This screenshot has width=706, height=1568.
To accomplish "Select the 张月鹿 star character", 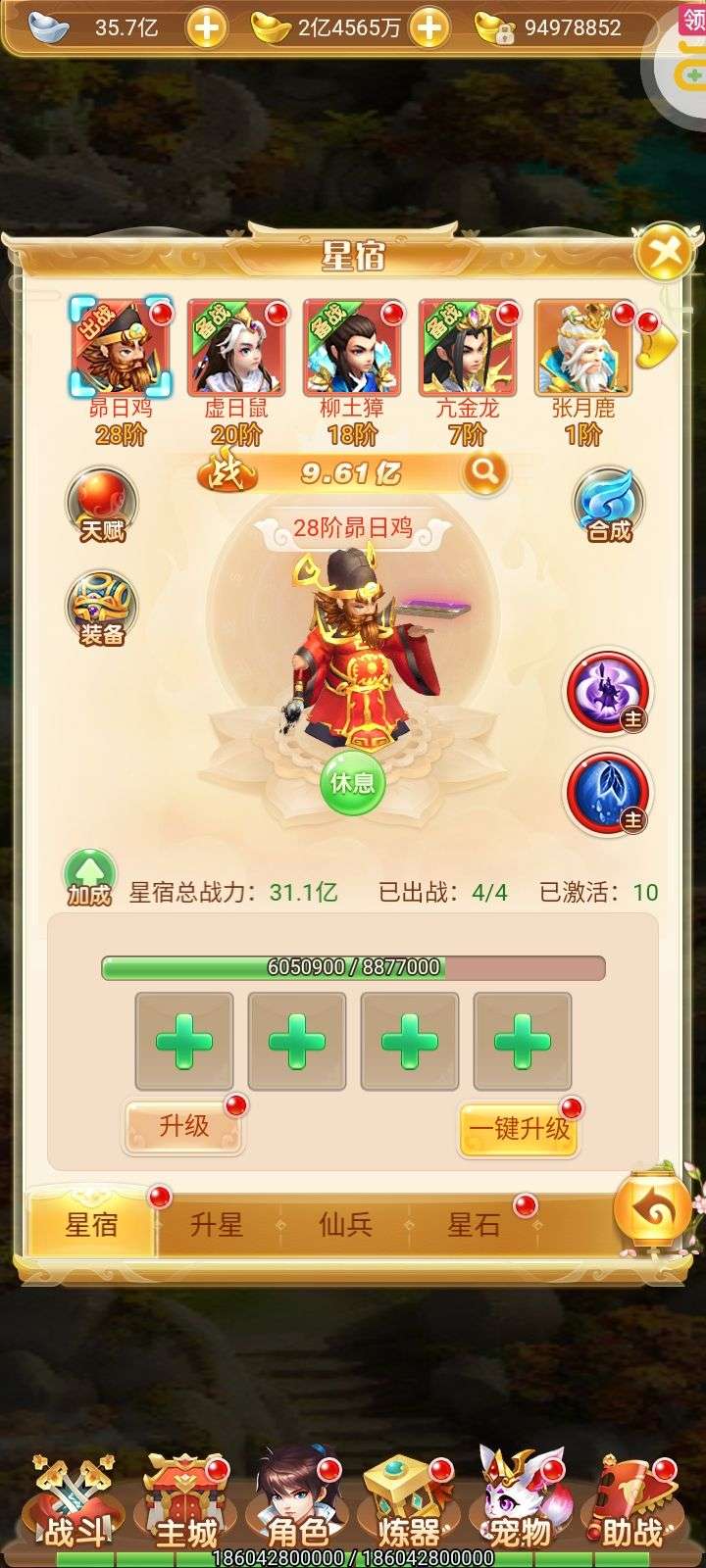I will click(583, 349).
